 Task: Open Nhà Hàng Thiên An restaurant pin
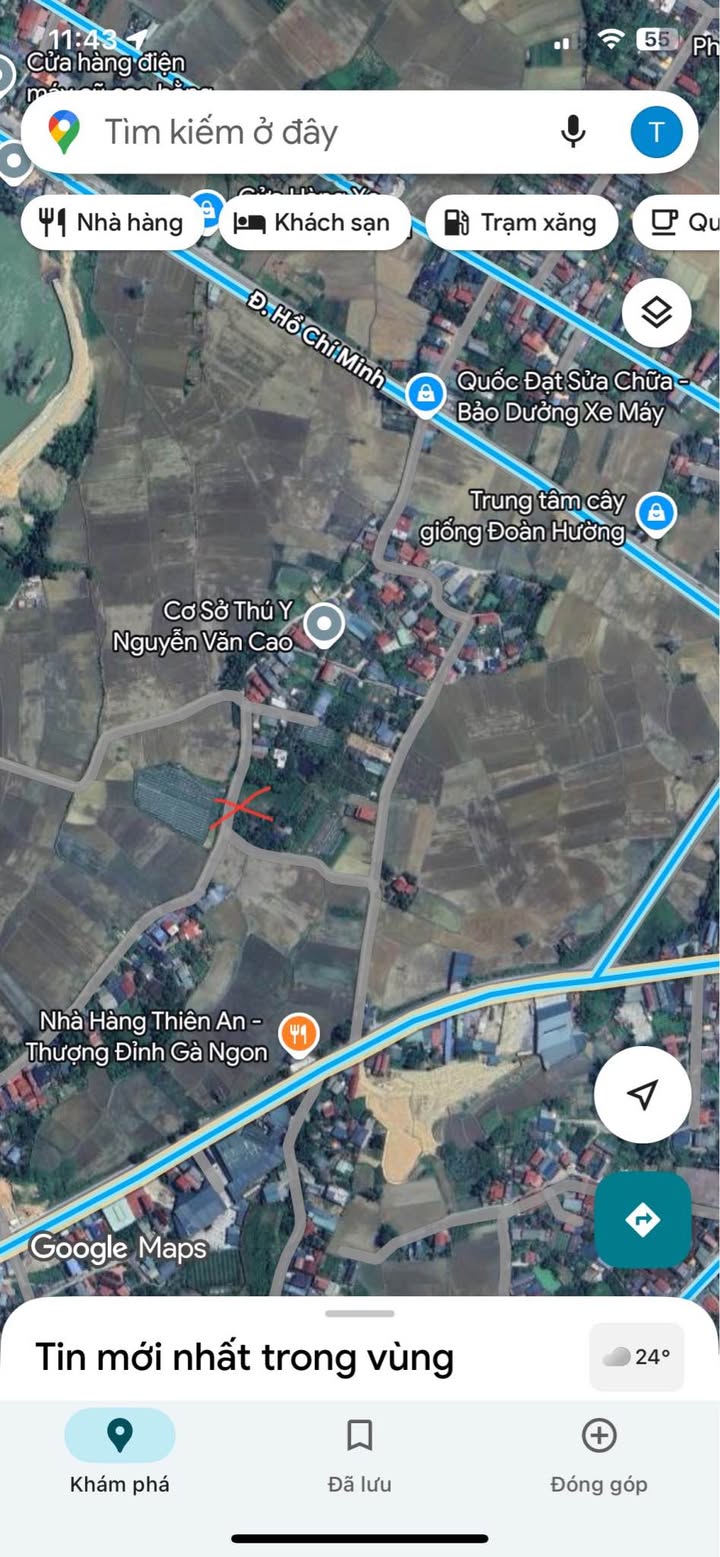(298, 1033)
